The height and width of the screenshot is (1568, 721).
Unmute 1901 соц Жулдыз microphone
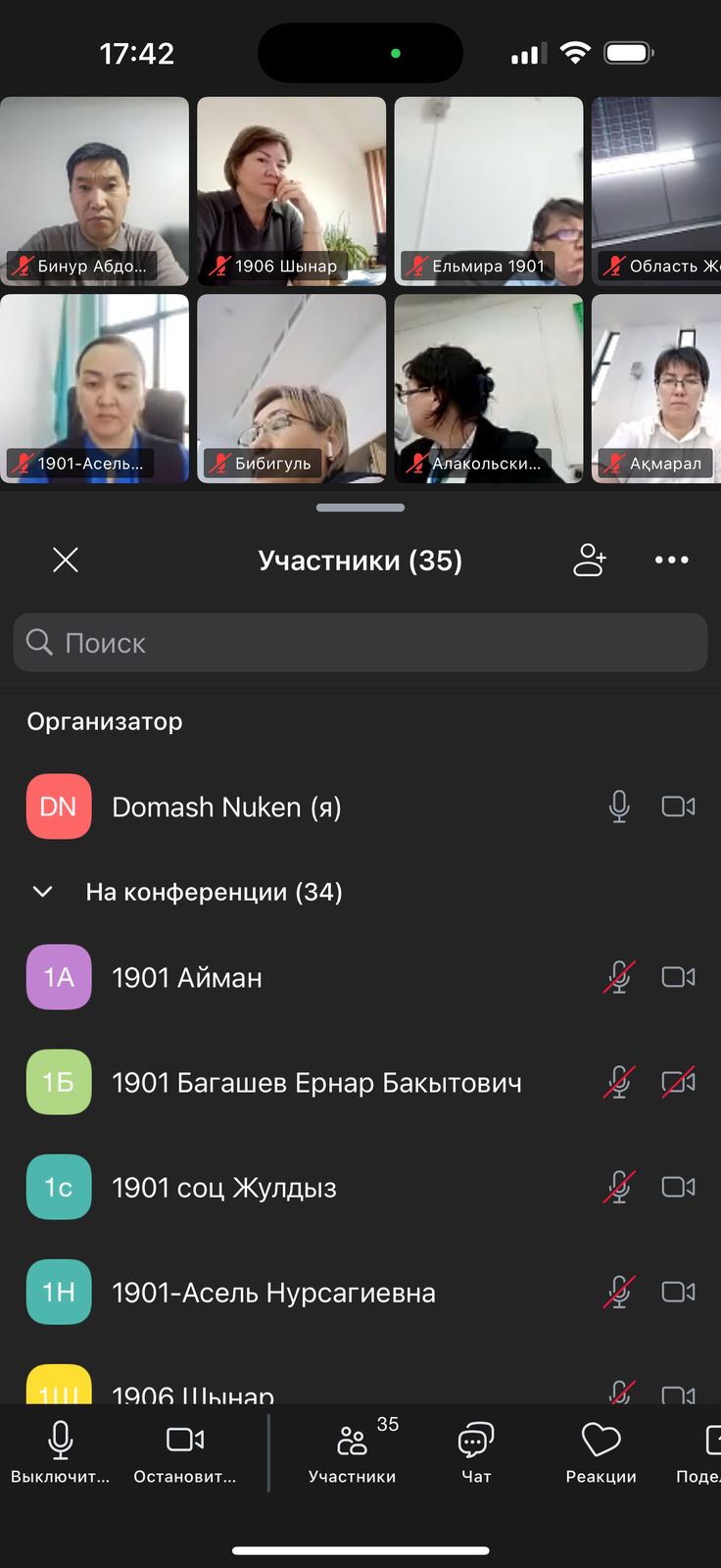pos(618,1187)
